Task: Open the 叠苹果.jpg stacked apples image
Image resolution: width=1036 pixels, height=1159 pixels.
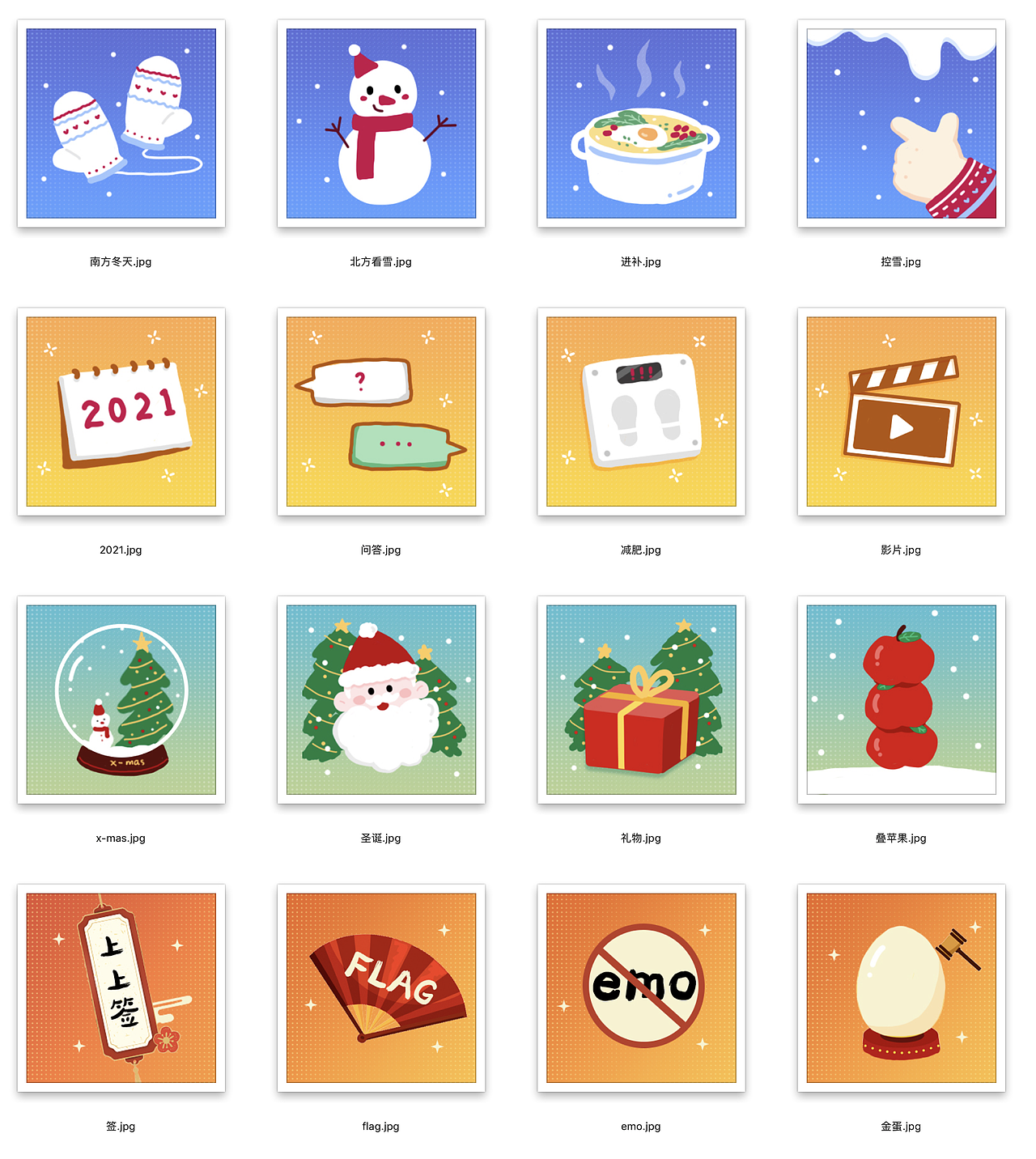Action: click(x=901, y=700)
